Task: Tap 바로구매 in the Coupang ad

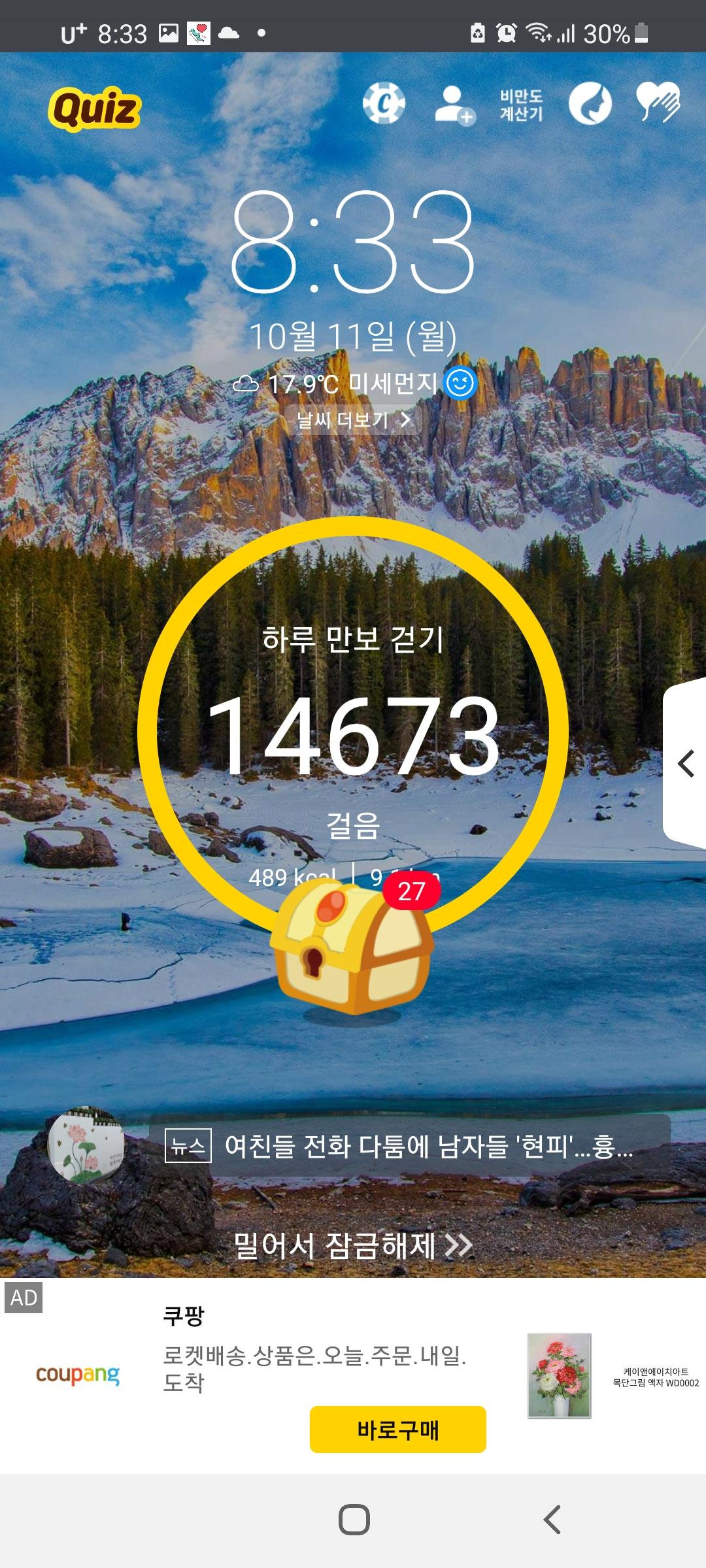Action: coord(397,1429)
